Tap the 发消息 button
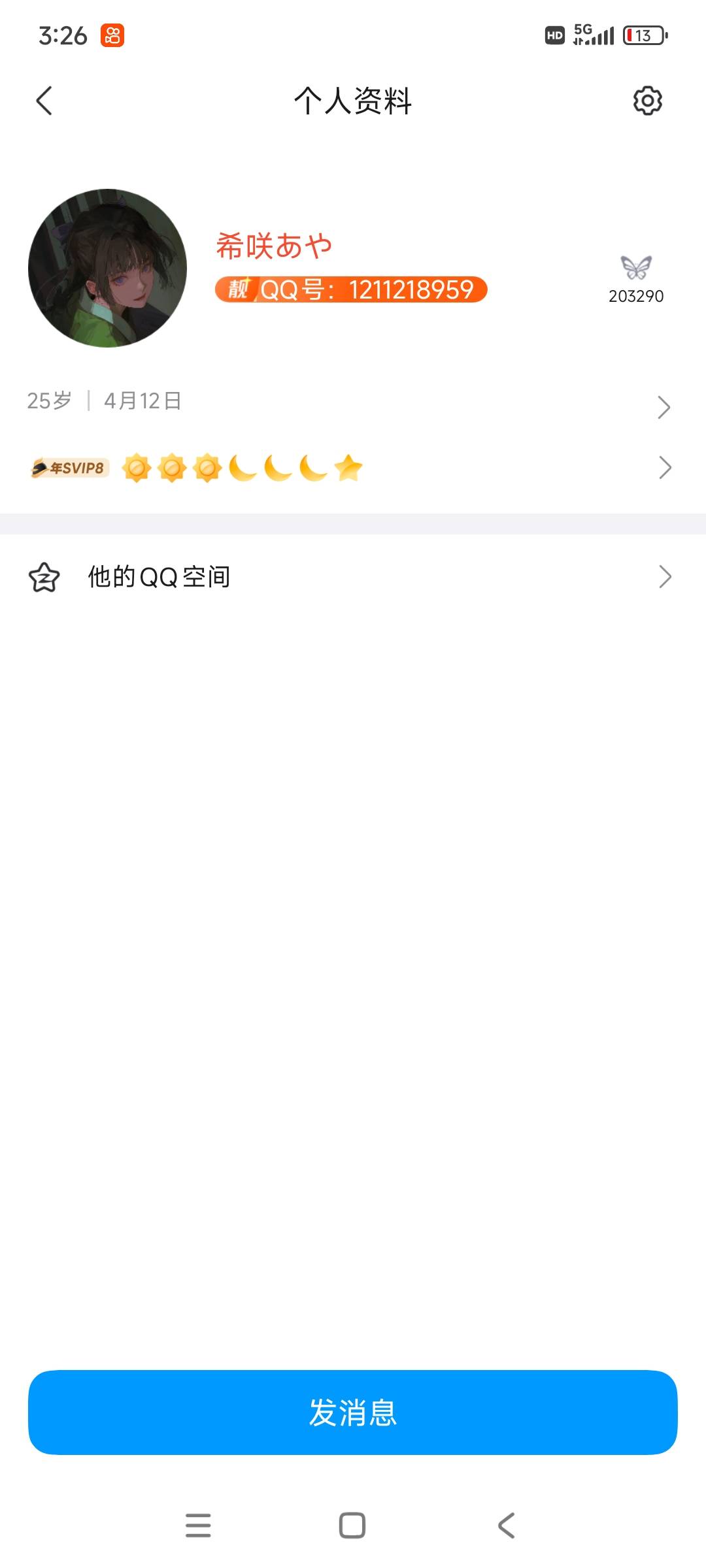The height and width of the screenshot is (1568, 706). tap(353, 1413)
